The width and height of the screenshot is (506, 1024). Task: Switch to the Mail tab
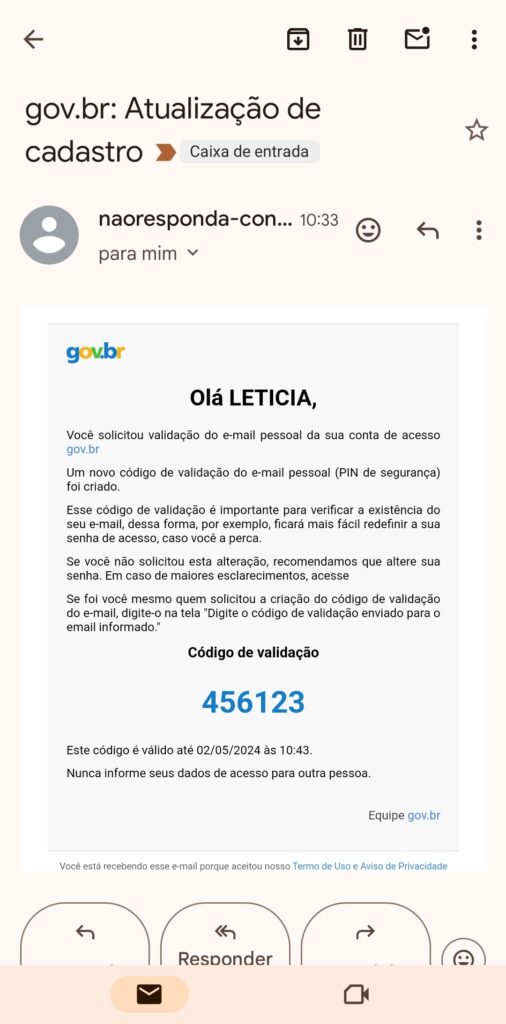(149, 995)
